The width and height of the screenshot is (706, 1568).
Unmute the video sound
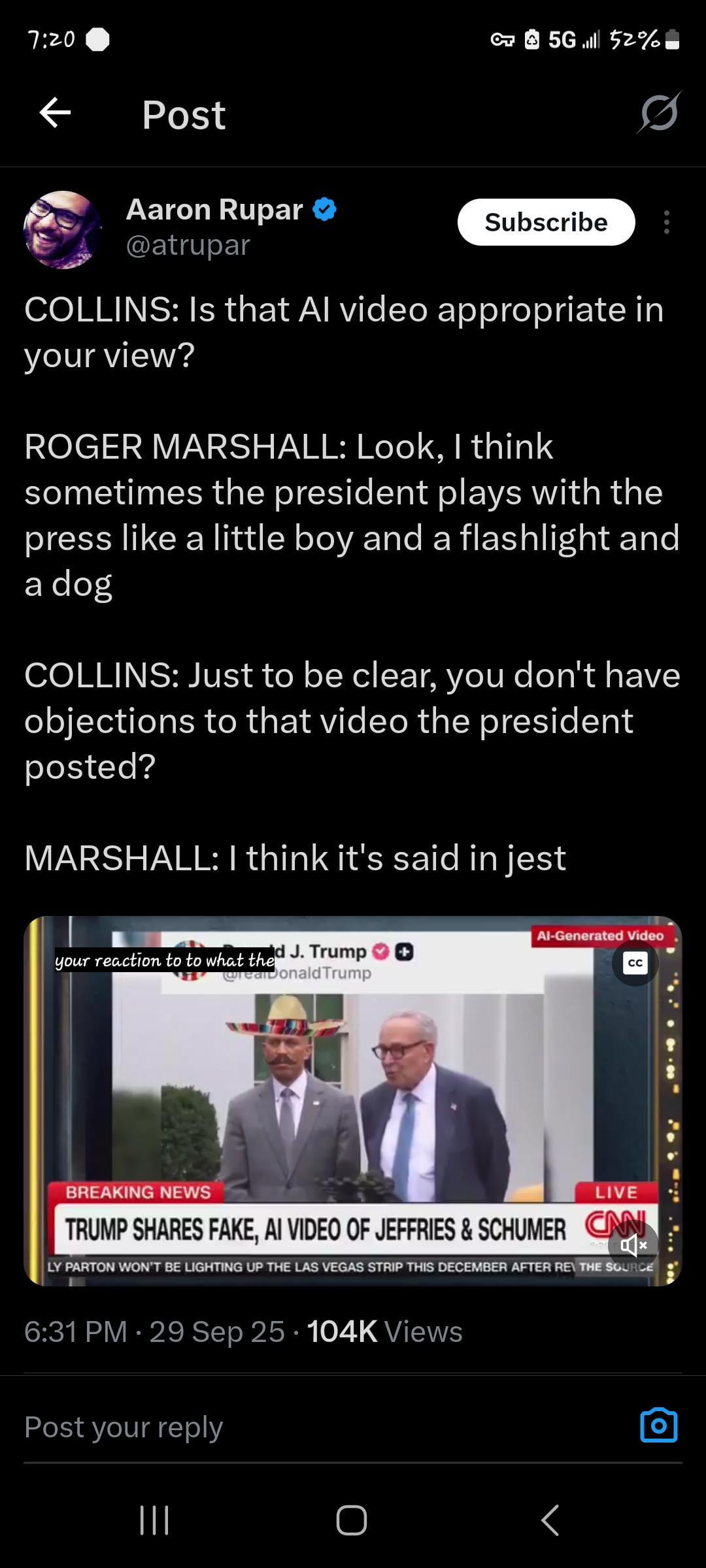tap(632, 1245)
